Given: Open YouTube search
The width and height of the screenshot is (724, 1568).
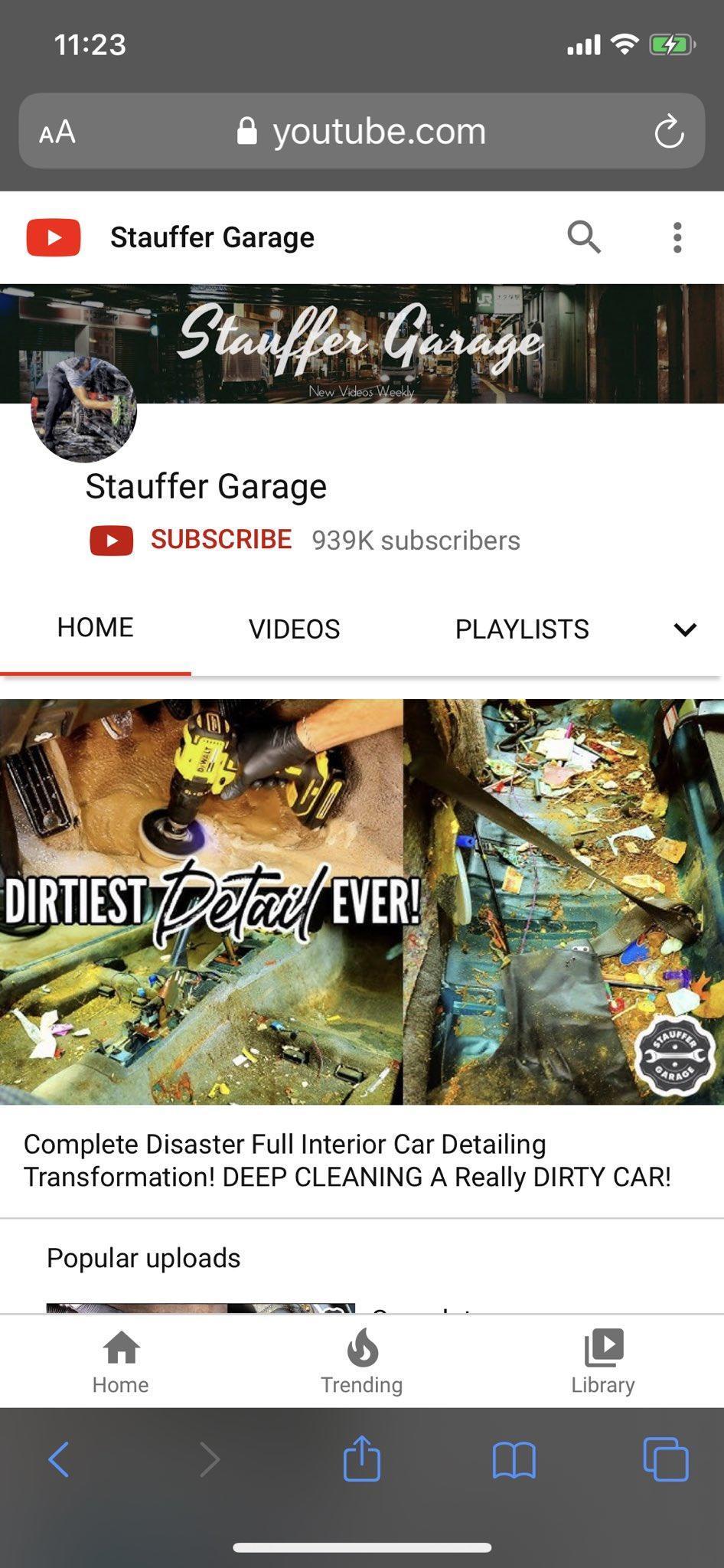Looking at the screenshot, I should [583, 237].
